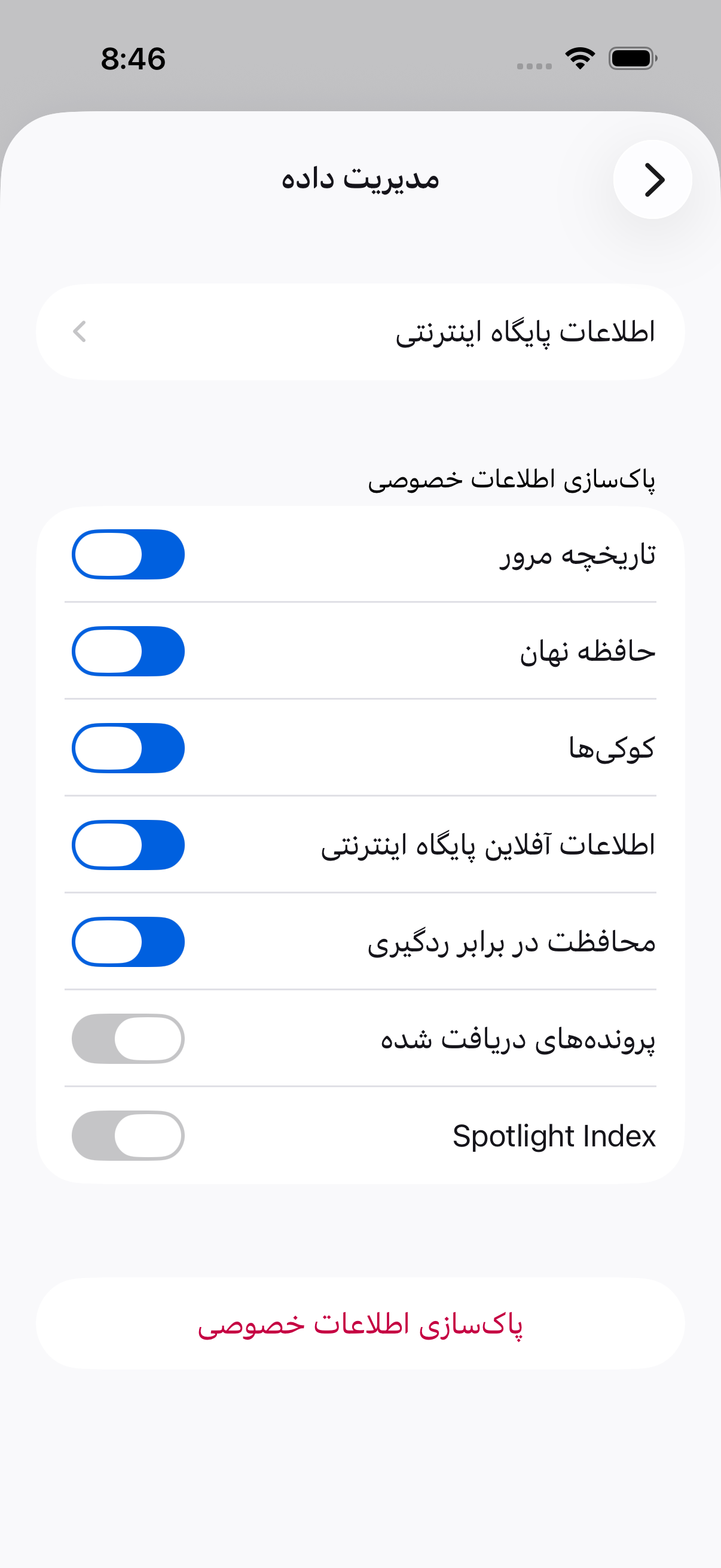This screenshot has height=1568, width=721.
Task: Tap the red پاک‌سازی اطلاعات خصوصی button
Action: (360, 1325)
